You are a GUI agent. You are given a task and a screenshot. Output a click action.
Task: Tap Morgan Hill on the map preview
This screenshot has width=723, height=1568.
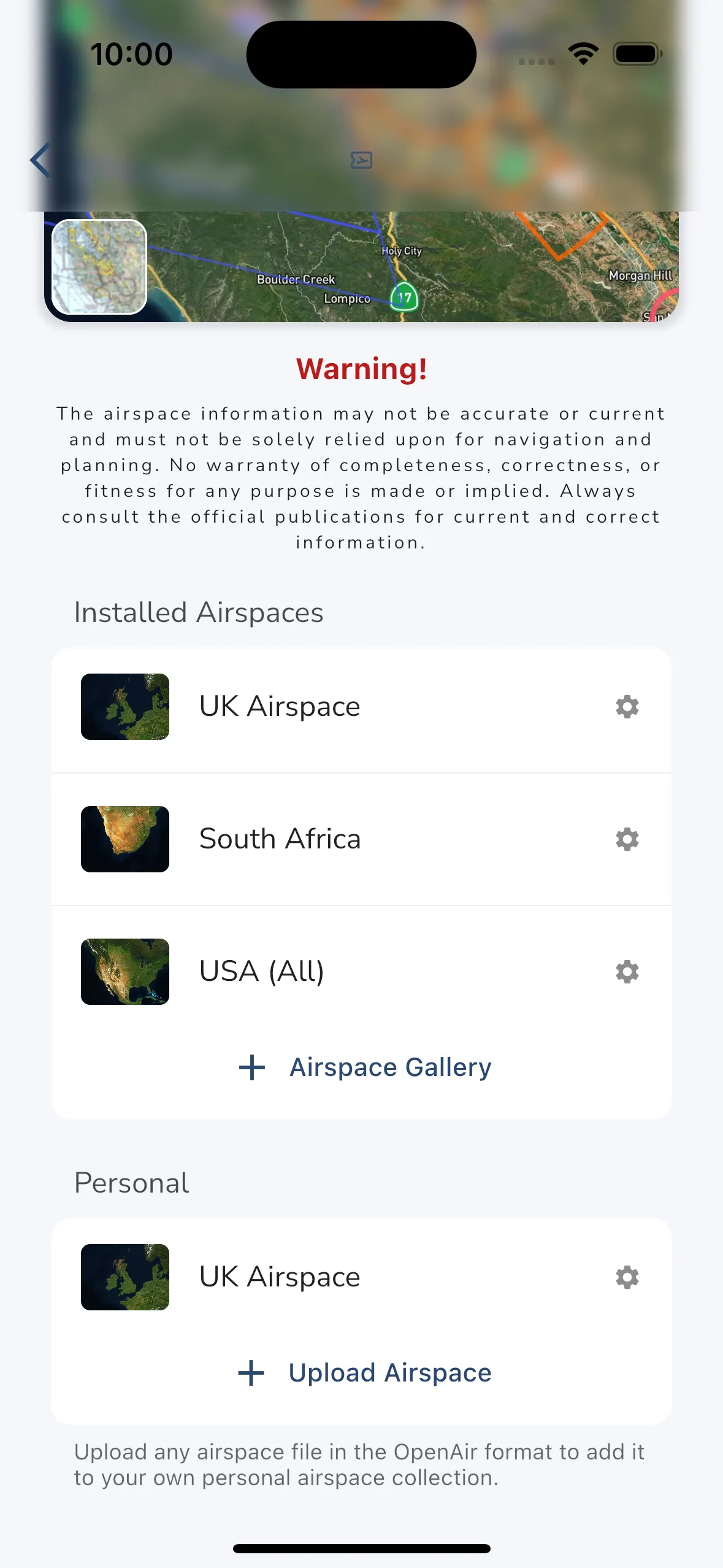click(641, 275)
